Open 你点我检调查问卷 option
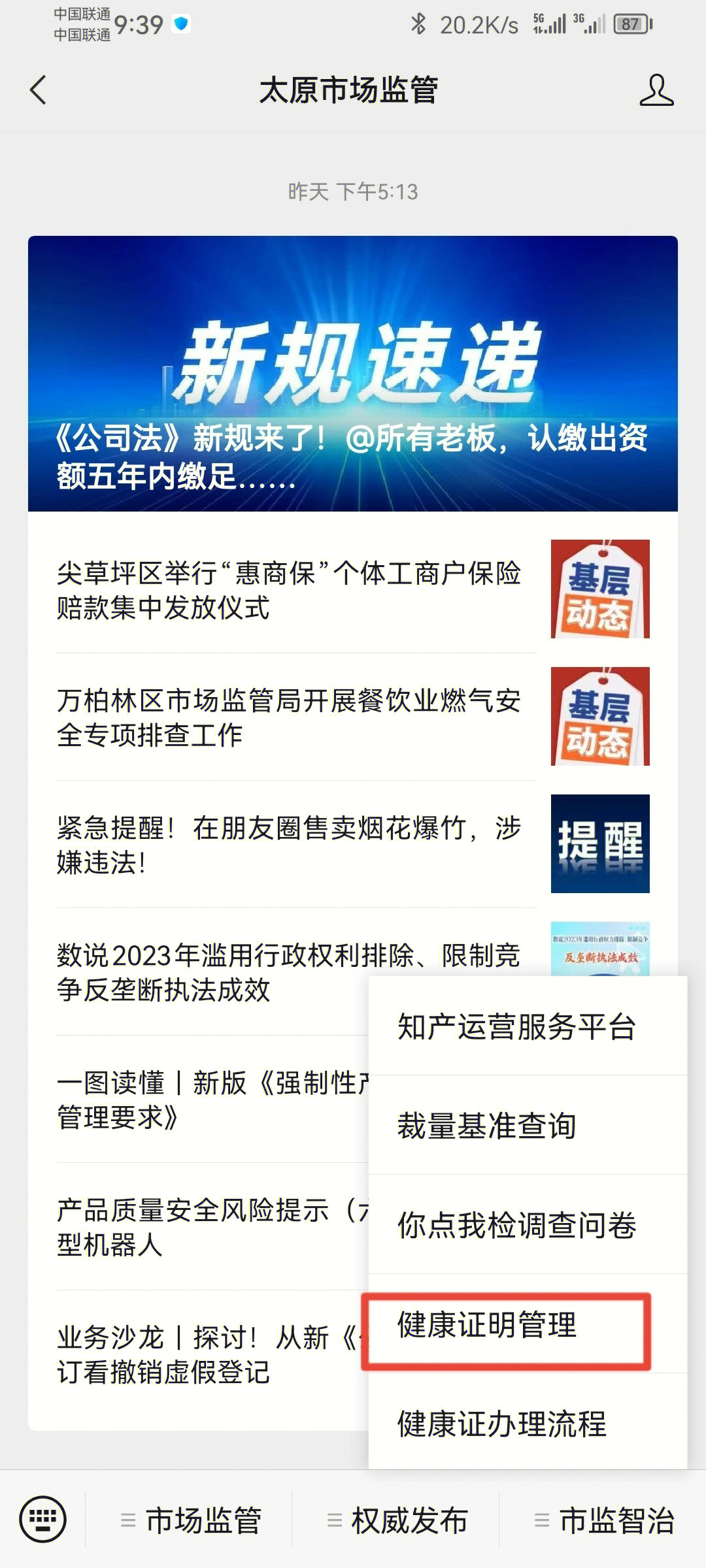This screenshot has width=706, height=1568. click(516, 1226)
